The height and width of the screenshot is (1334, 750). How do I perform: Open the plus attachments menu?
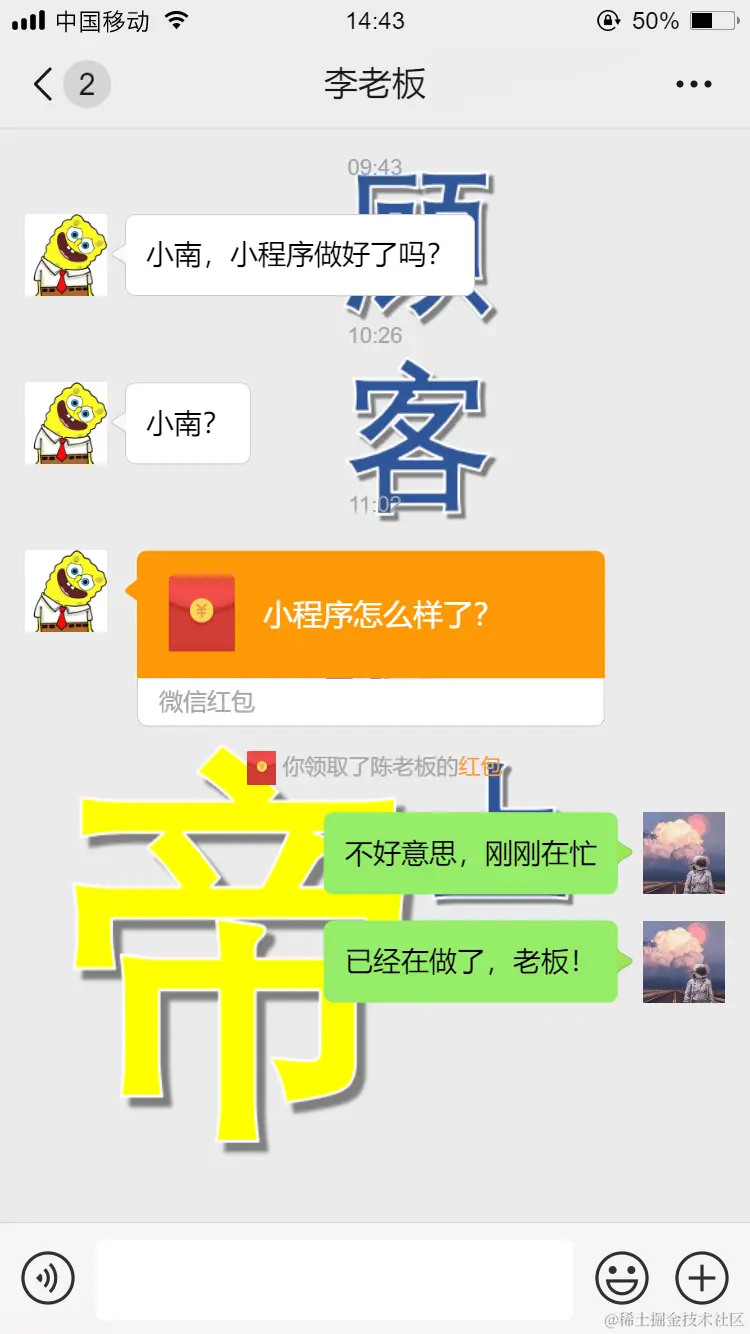(702, 1277)
